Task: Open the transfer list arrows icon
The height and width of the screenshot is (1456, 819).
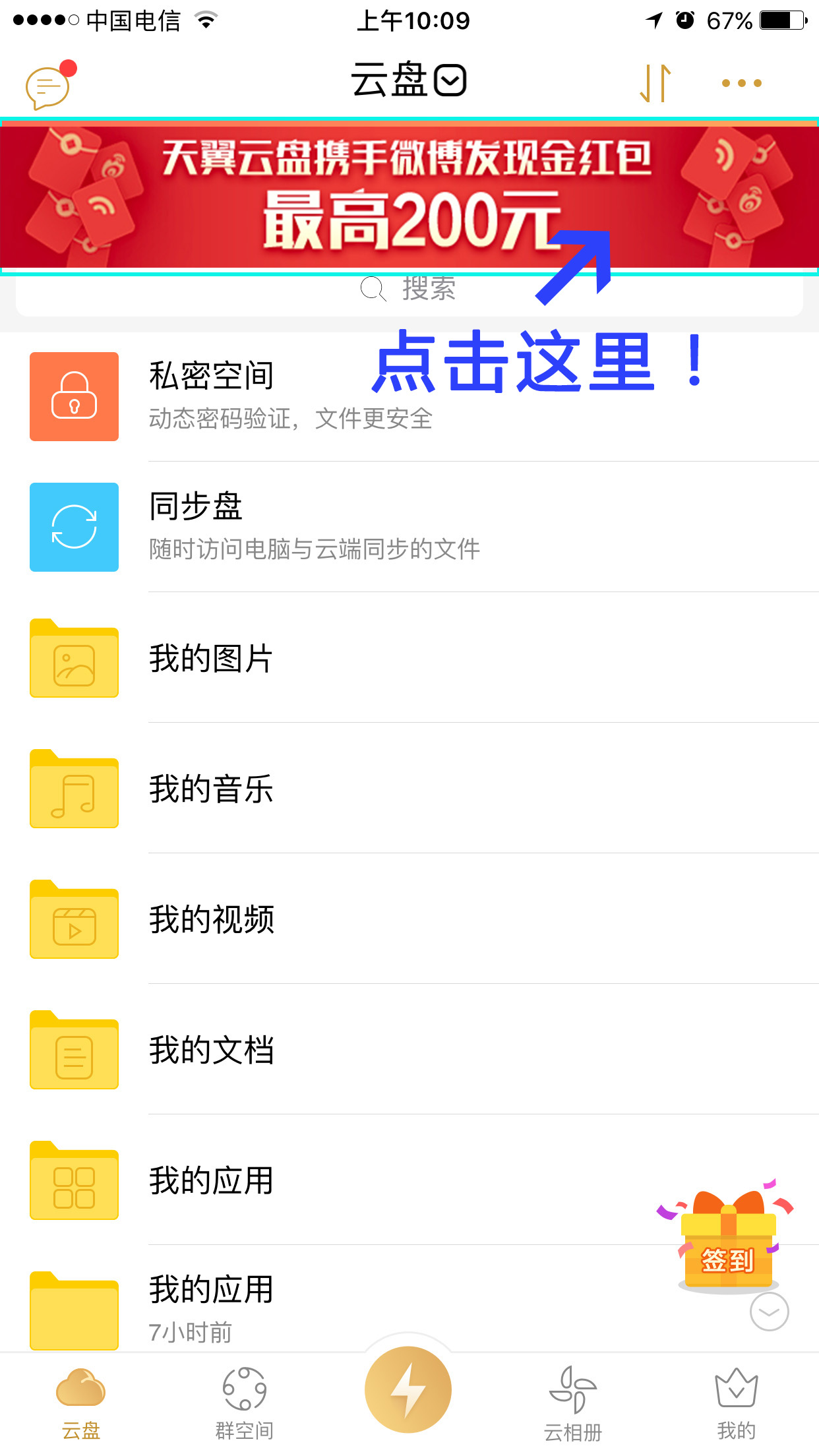Action: point(655,83)
